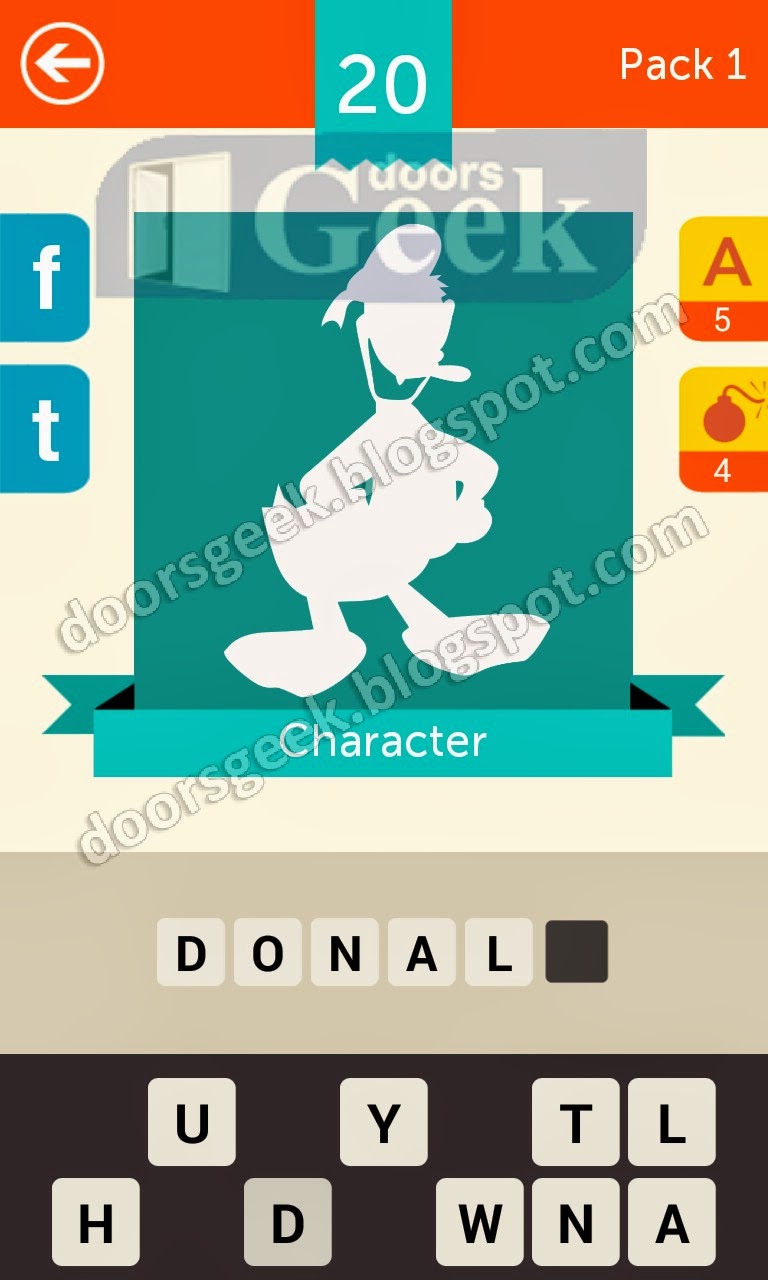Remove the letter O from the answer

click(x=268, y=953)
